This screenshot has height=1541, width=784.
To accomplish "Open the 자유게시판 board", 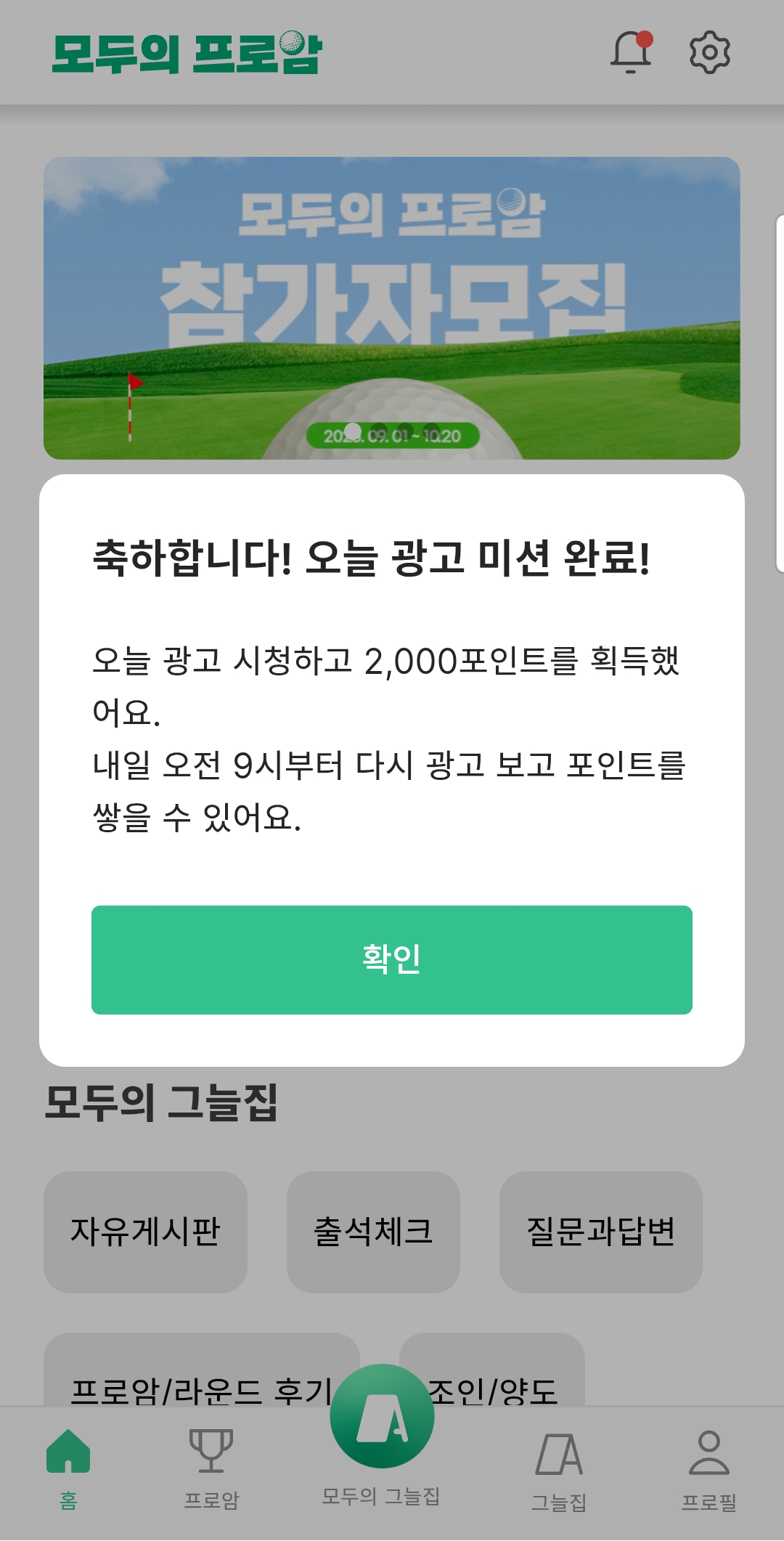I will point(145,1232).
